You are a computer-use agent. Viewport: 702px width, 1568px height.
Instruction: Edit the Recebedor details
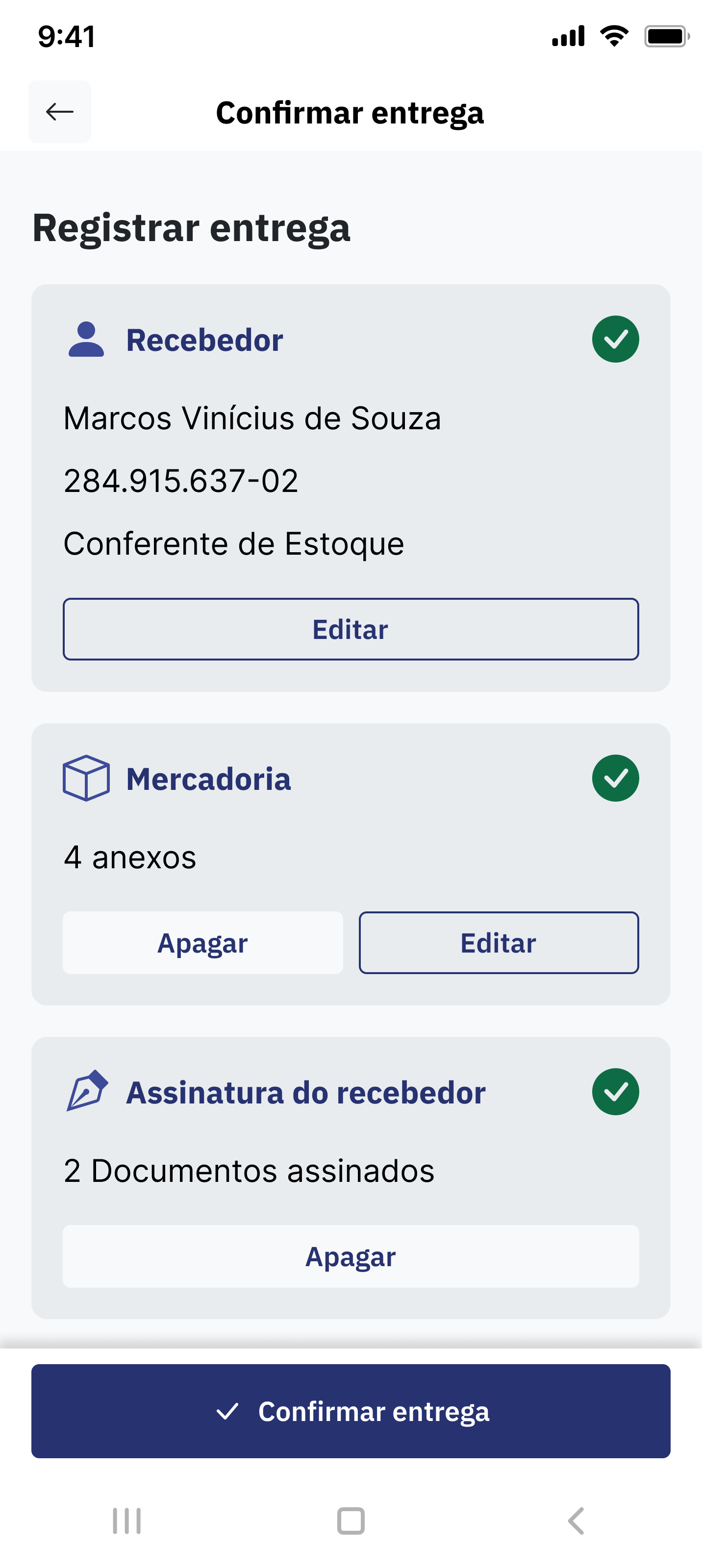coord(351,629)
